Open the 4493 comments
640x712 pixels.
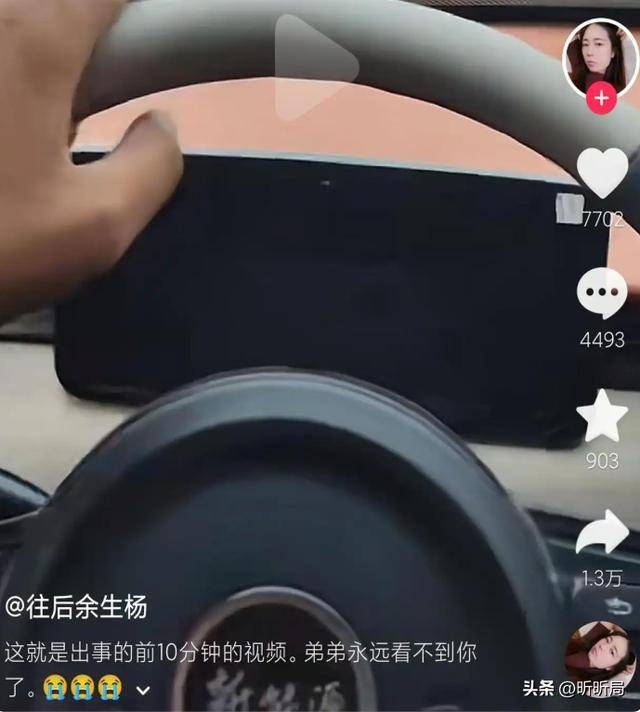(602, 295)
